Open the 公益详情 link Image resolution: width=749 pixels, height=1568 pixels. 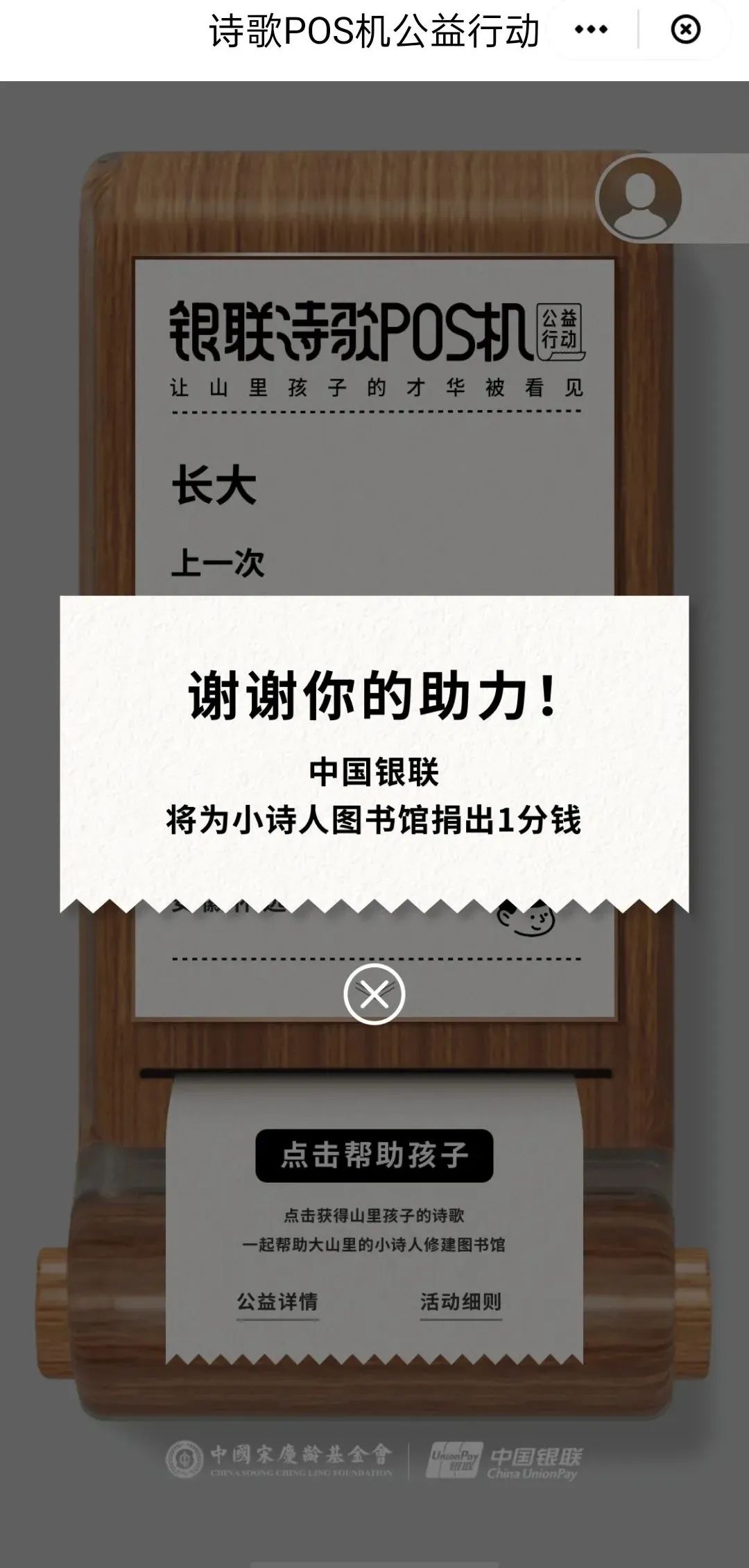[277, 1302]
